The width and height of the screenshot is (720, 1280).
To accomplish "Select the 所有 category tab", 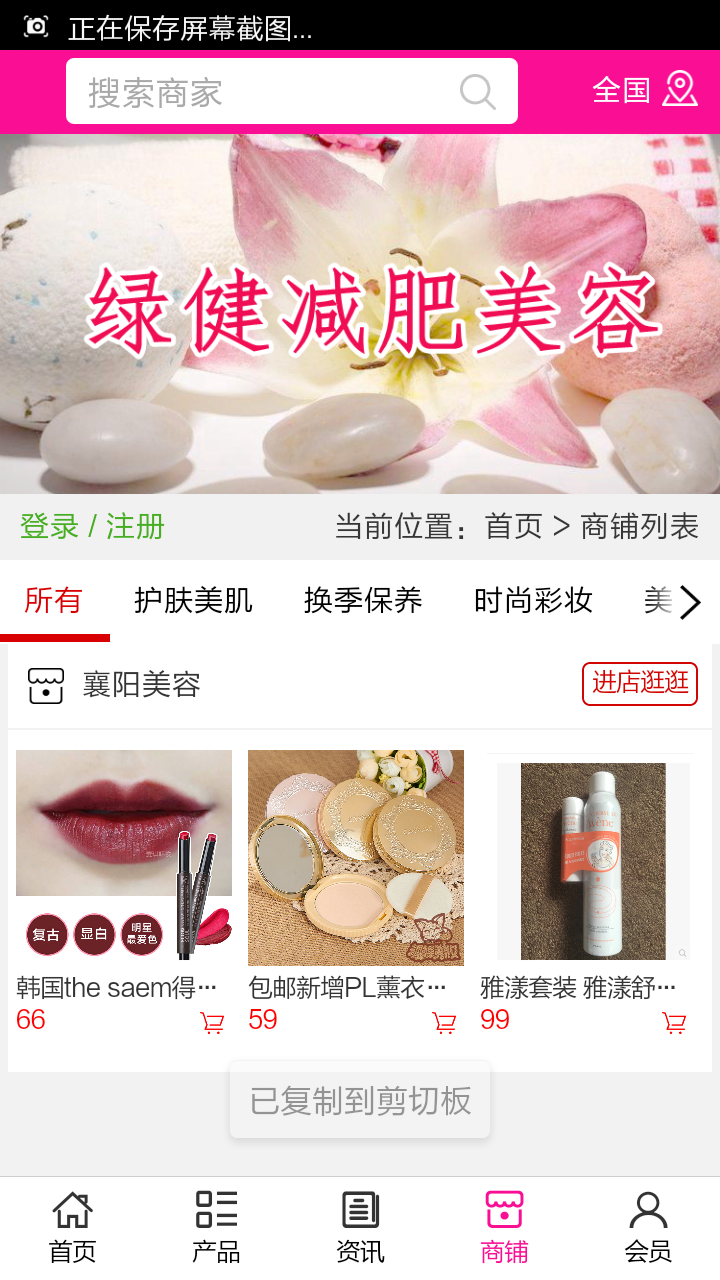I will [x=53, y=600].
